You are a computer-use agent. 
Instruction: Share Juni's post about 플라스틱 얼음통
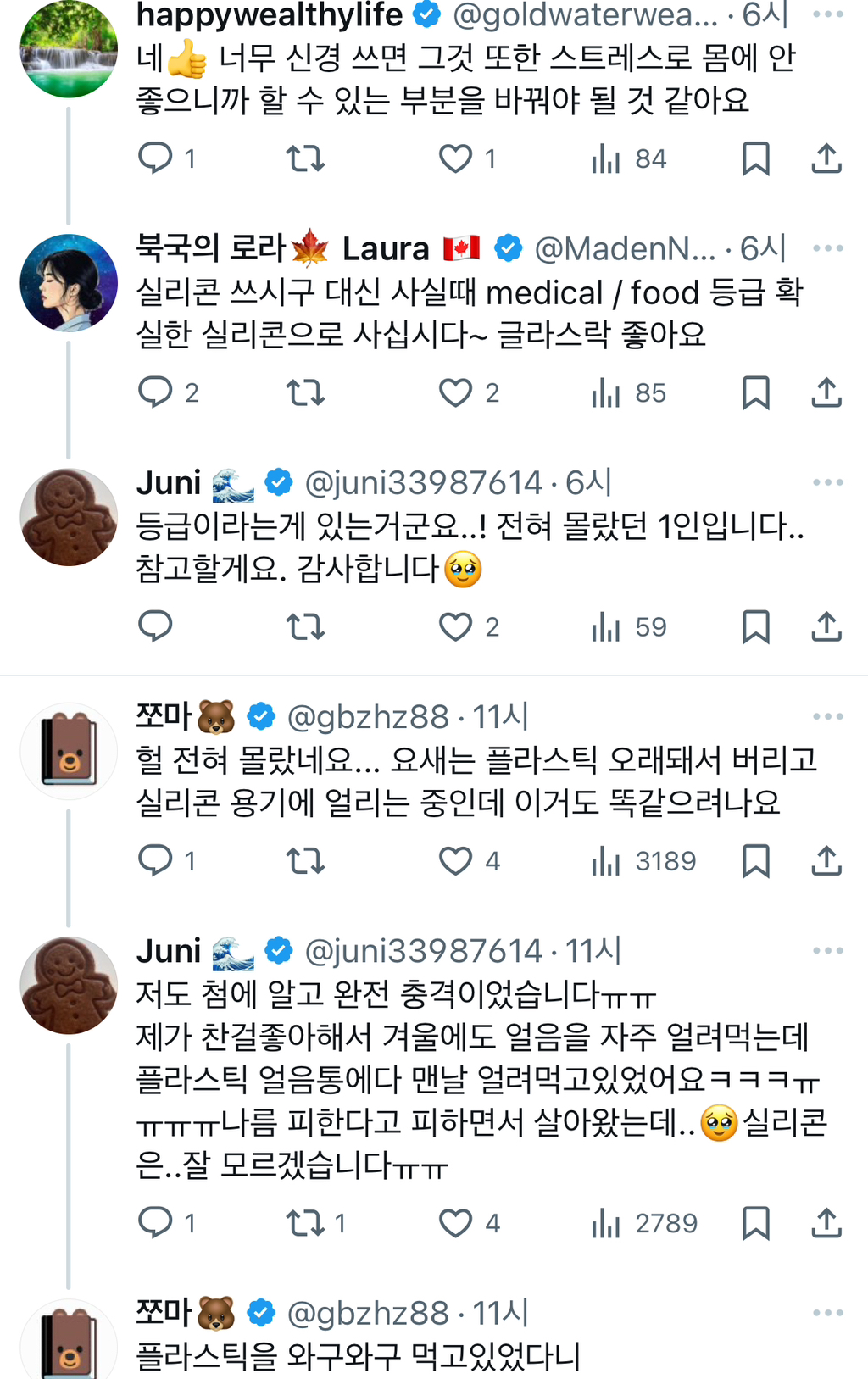coord(826,1223)
